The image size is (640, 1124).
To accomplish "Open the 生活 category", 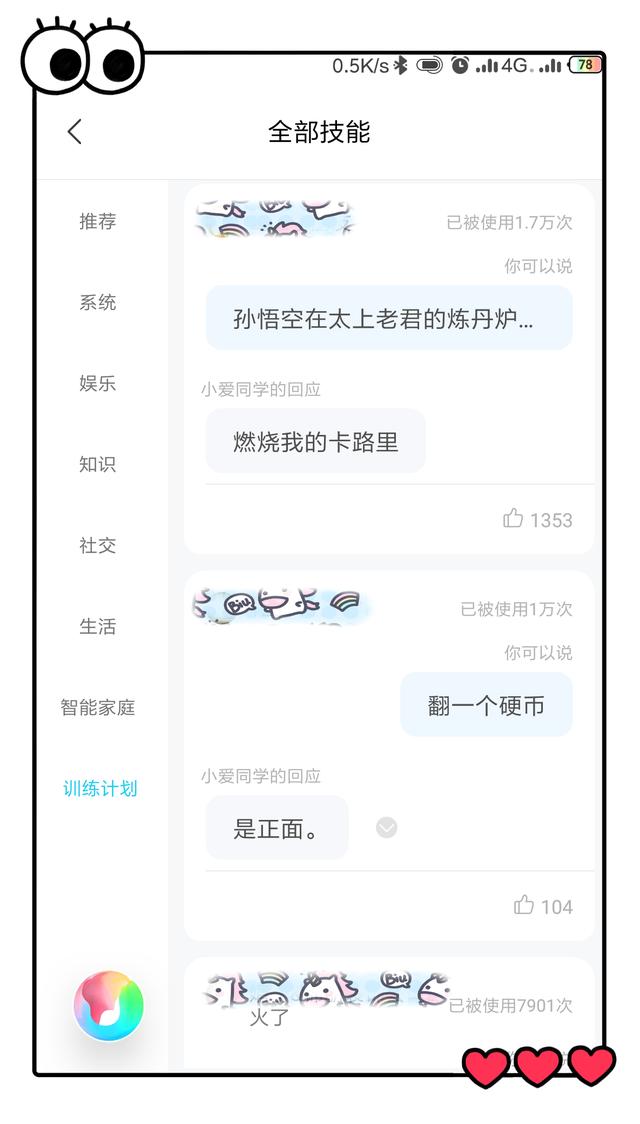I will (97, 627).
